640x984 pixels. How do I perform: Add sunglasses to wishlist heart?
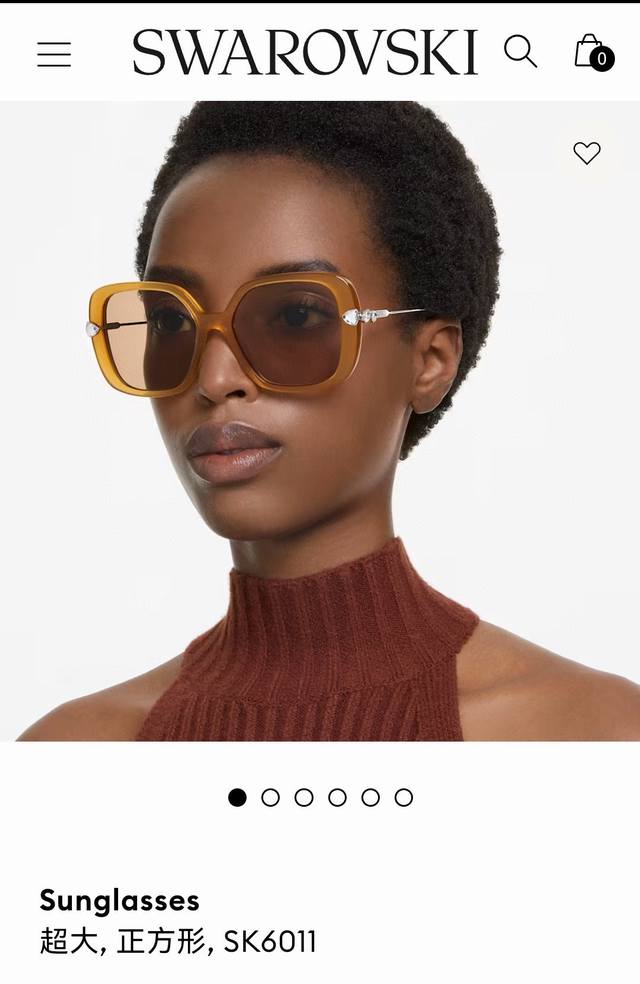pyautogui.click(x=587, y=153)
